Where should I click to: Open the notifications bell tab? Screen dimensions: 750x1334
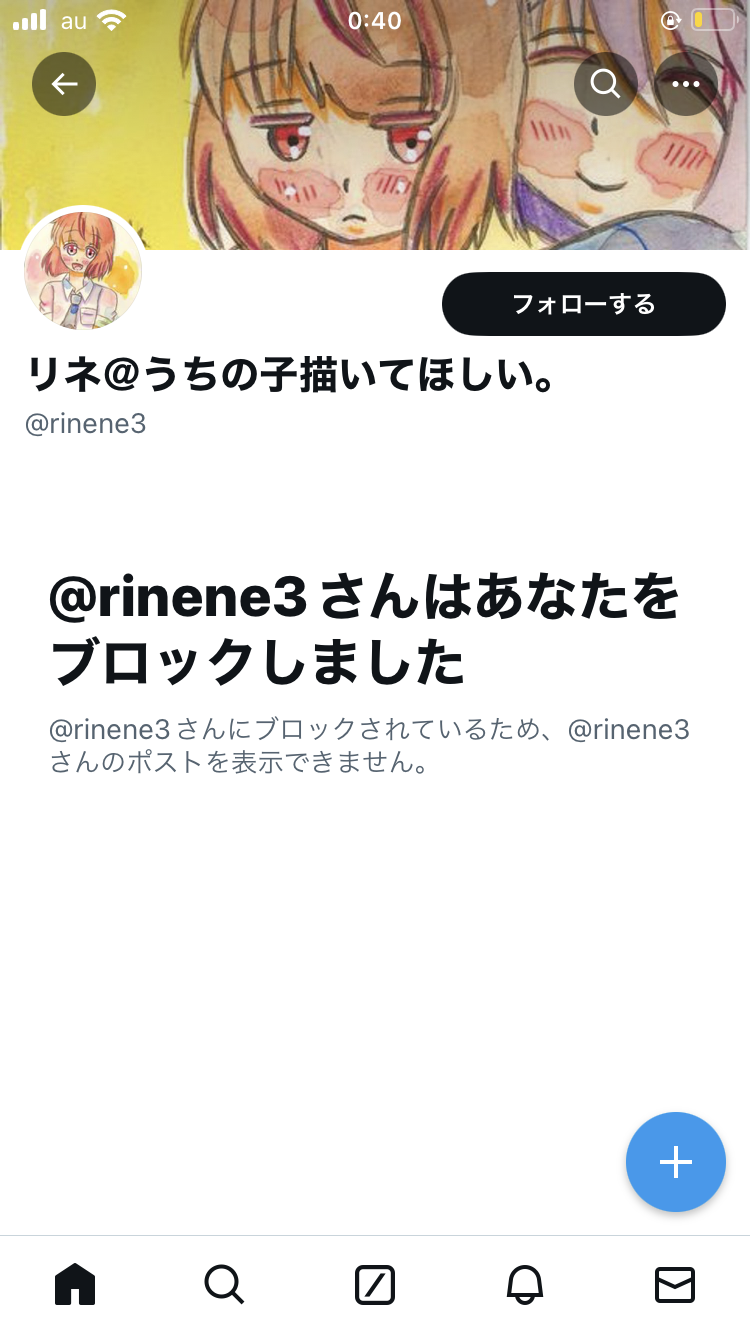pyautogui.click(x=525, y=1284)
